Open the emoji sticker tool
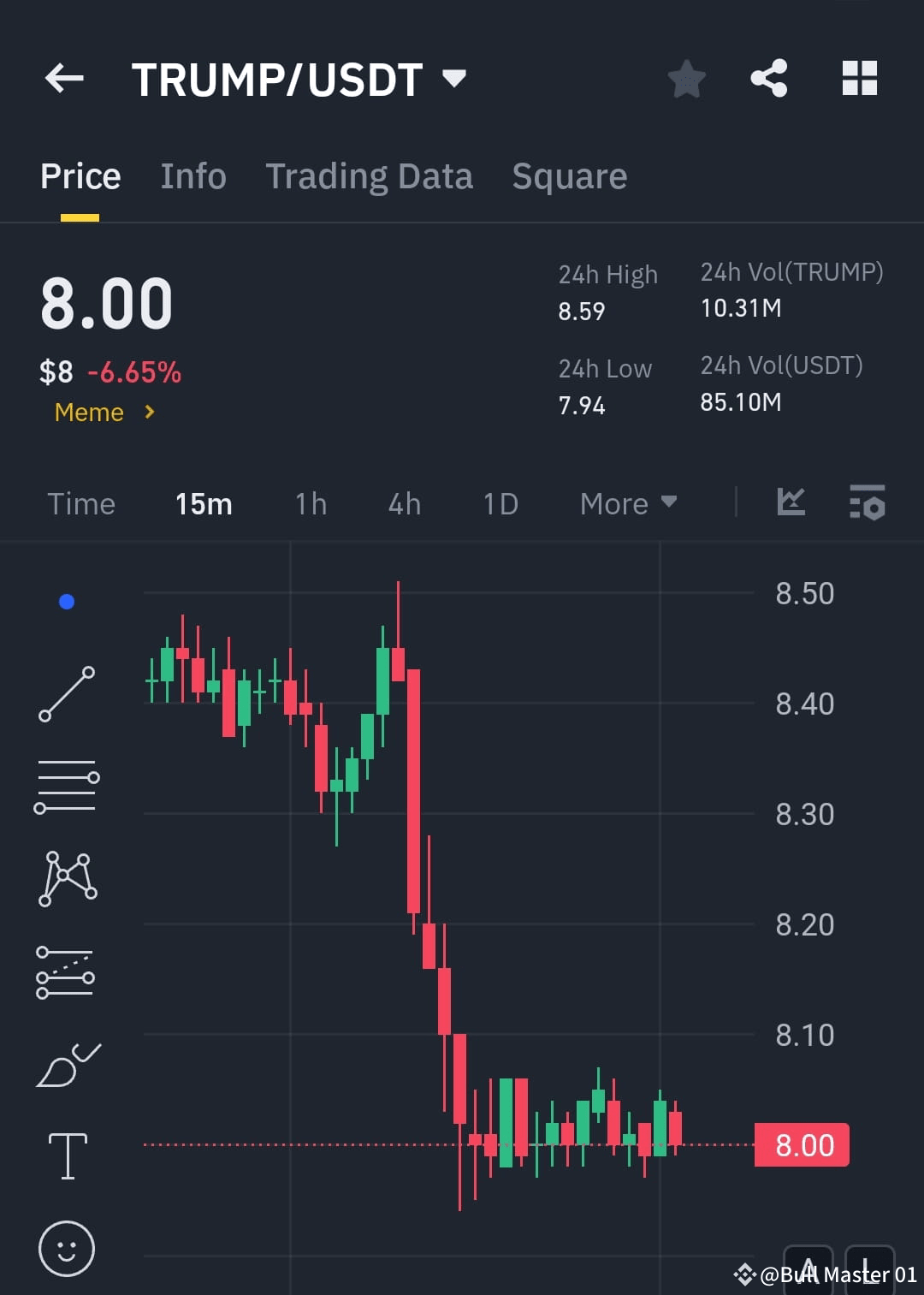 (x=66, y=1248)
